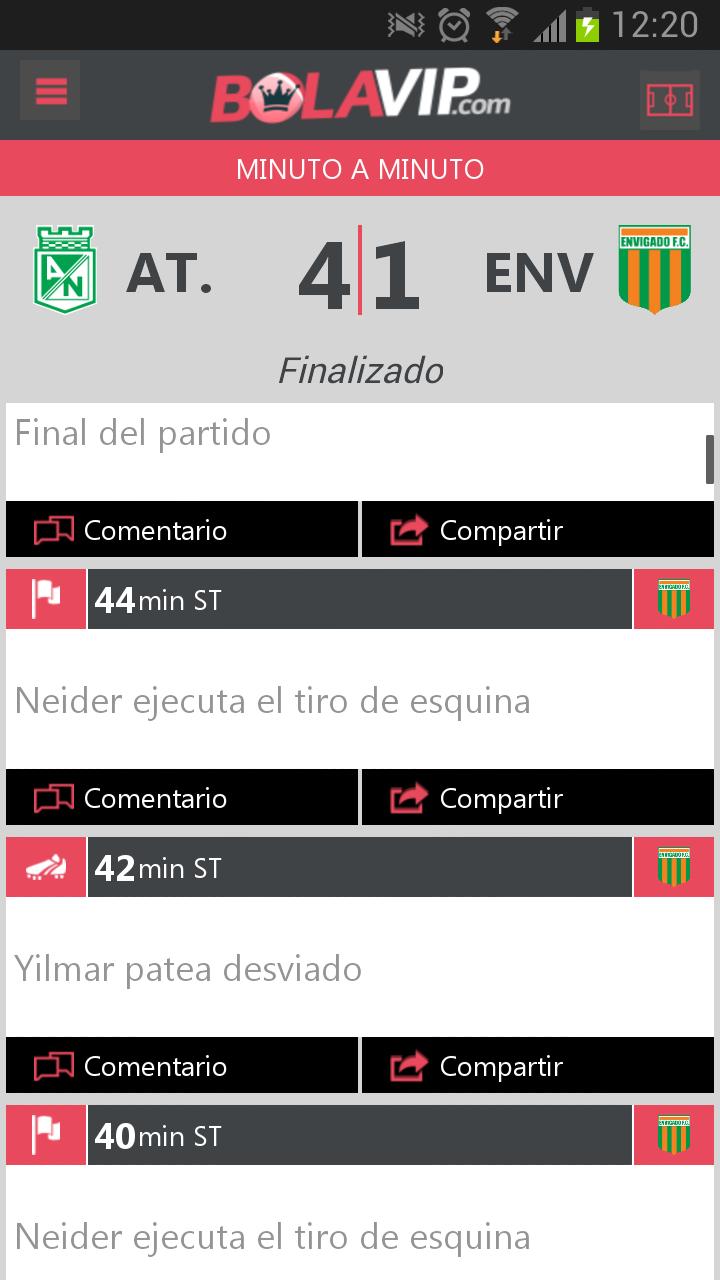Comment on the Final del partido entry
This screenshot has height=1280, width=720.
[182, 530]
